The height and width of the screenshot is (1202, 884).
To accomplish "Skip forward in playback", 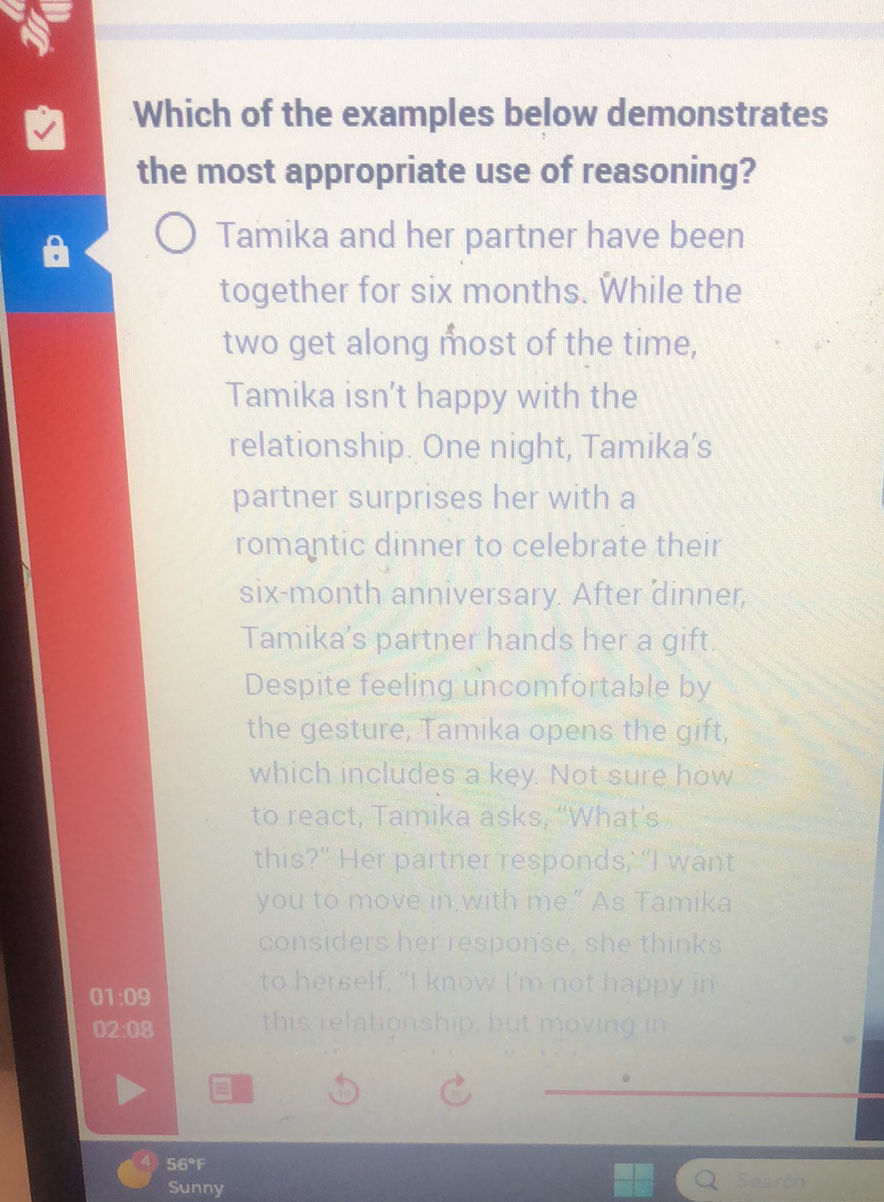I will tap(457, 1091).
